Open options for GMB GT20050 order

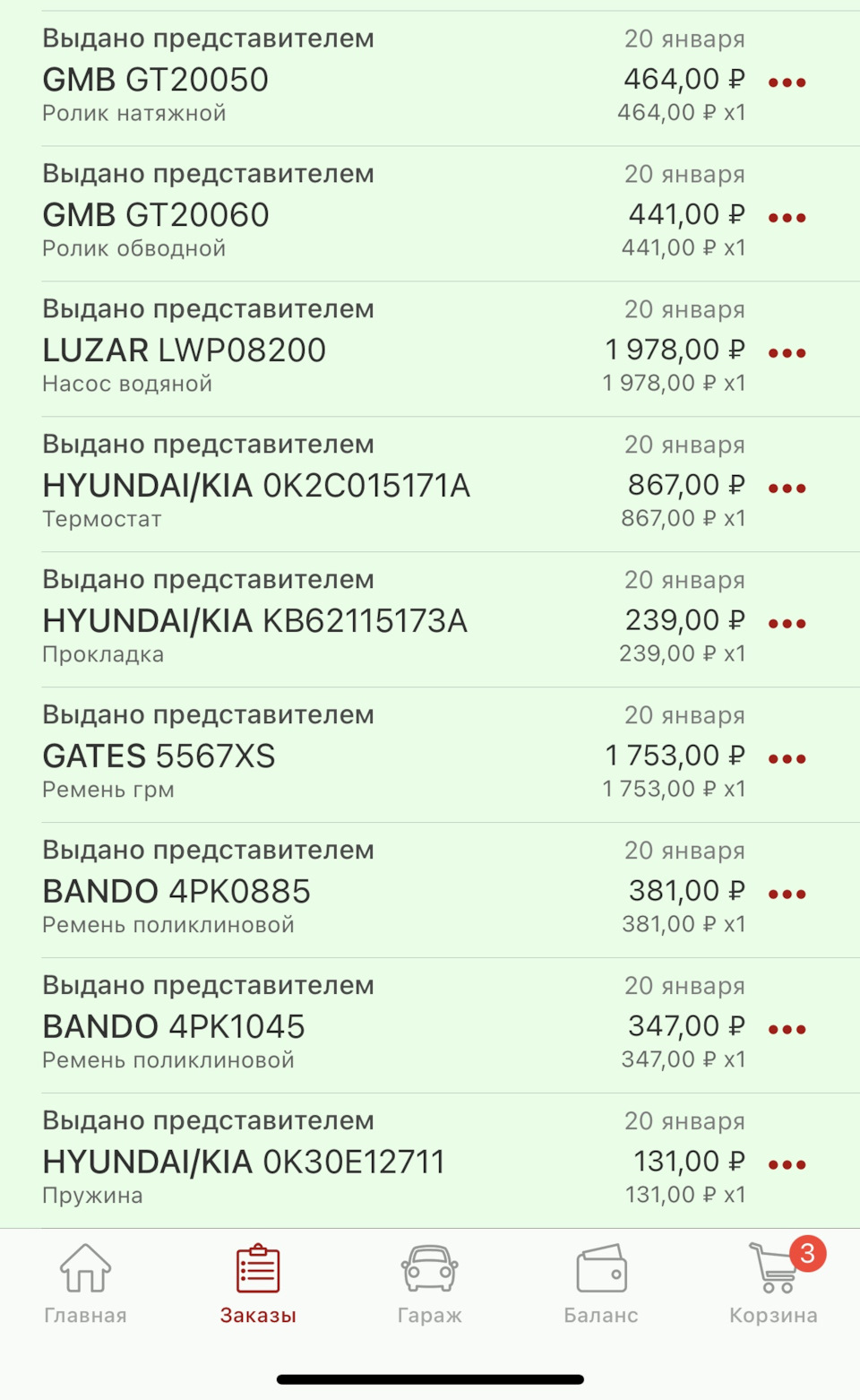tap(787, 82)
